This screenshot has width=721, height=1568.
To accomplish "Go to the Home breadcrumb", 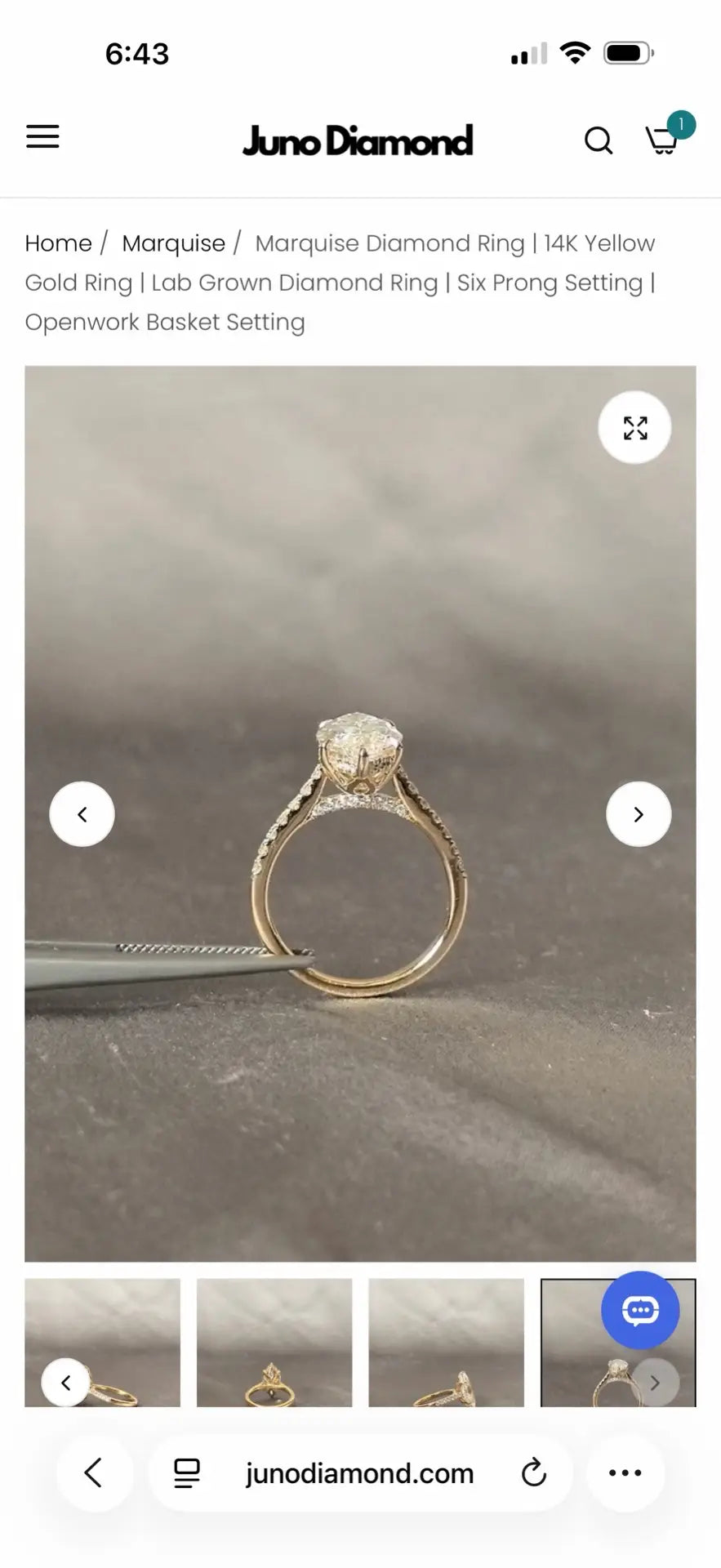I will coord(58,243).
